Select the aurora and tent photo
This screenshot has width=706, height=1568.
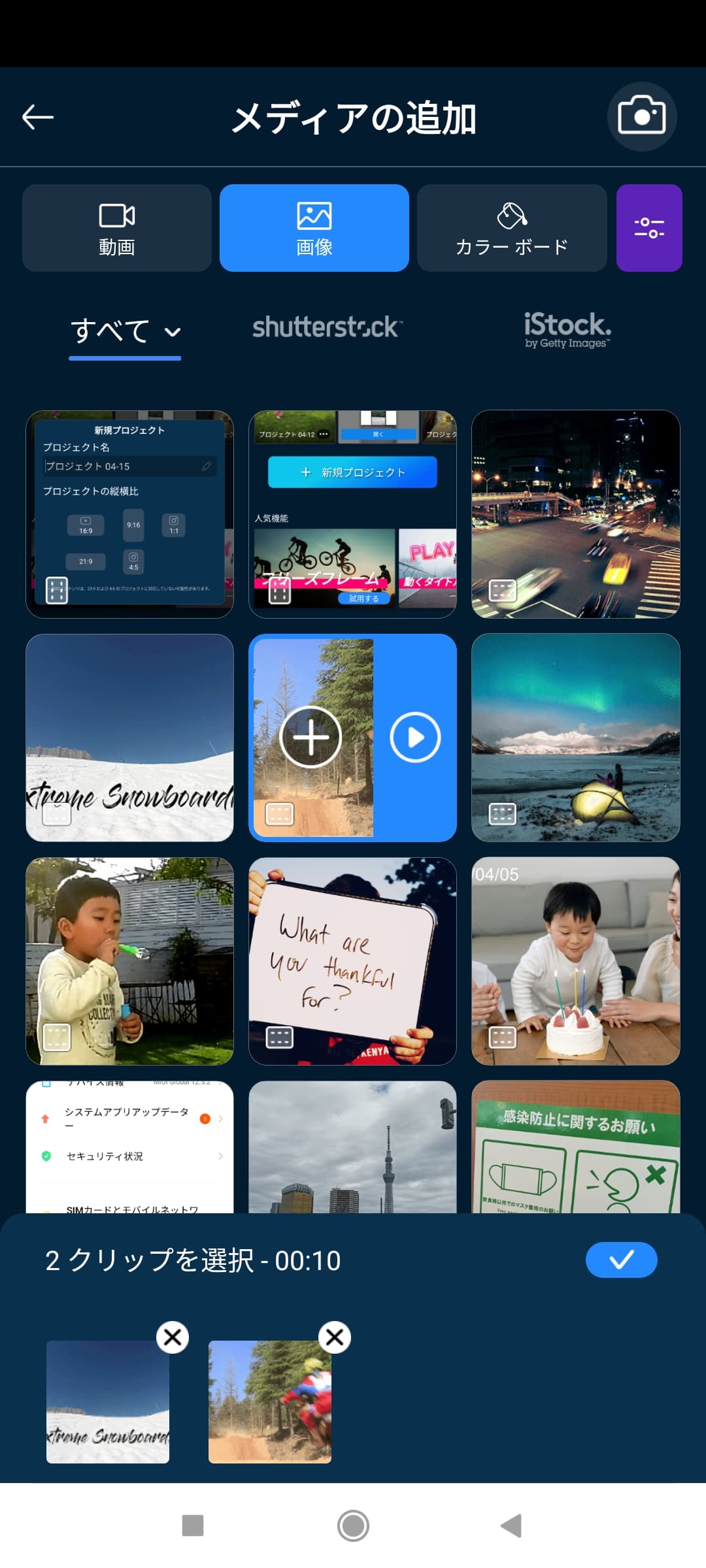[575, 738]
